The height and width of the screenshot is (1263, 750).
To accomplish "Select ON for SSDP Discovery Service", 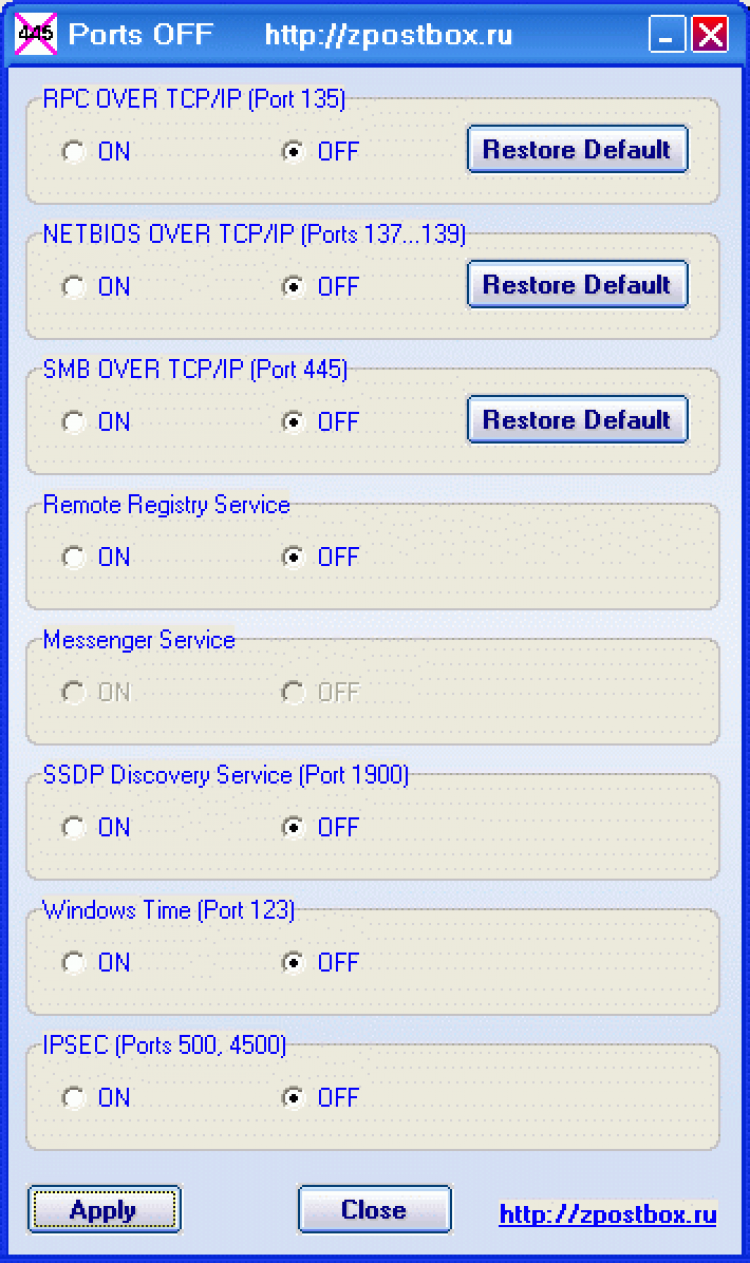I will [x=73, y=827].
